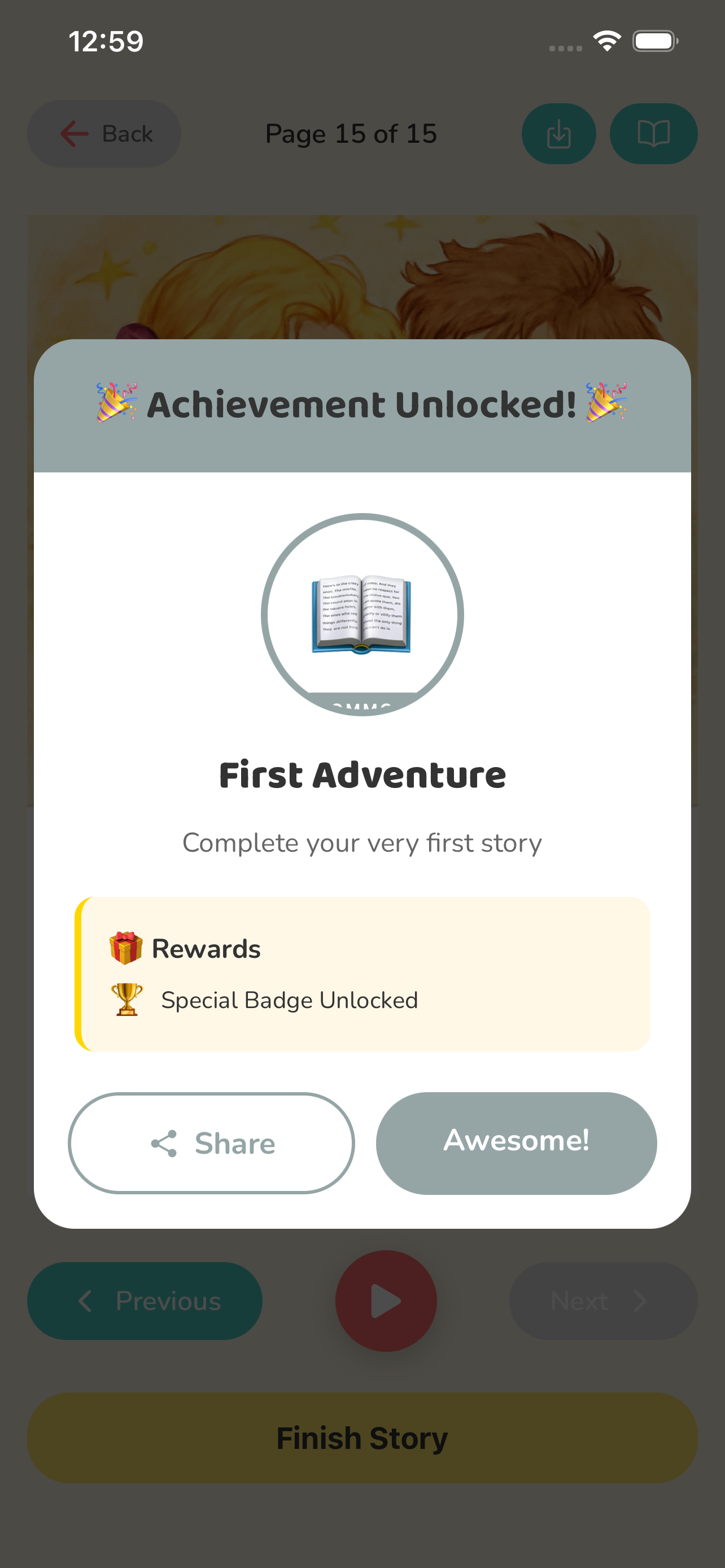The height and width of the screenshot is (1568, 725).
Task: Go to the Next page
Action: pos(602,1301)
